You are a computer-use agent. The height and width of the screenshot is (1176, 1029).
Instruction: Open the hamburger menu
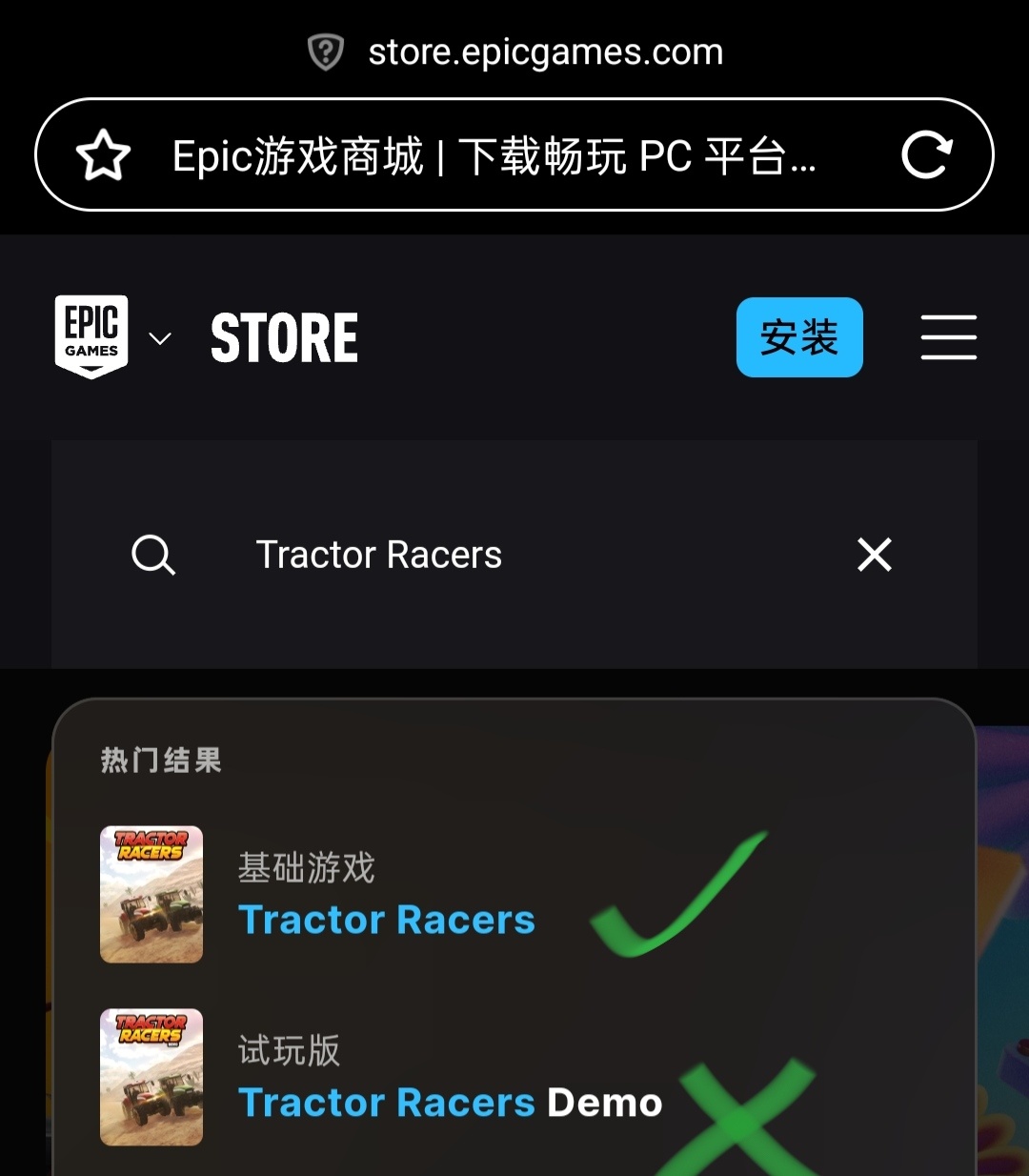click(x=948, y=337)
